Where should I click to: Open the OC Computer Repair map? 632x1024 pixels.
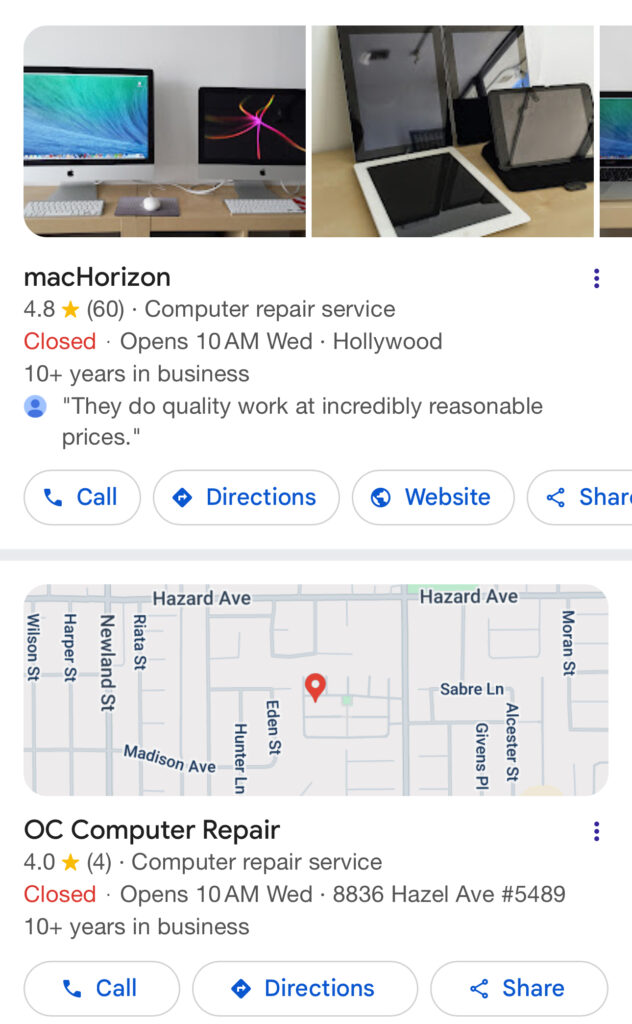[x=315, y=690]
